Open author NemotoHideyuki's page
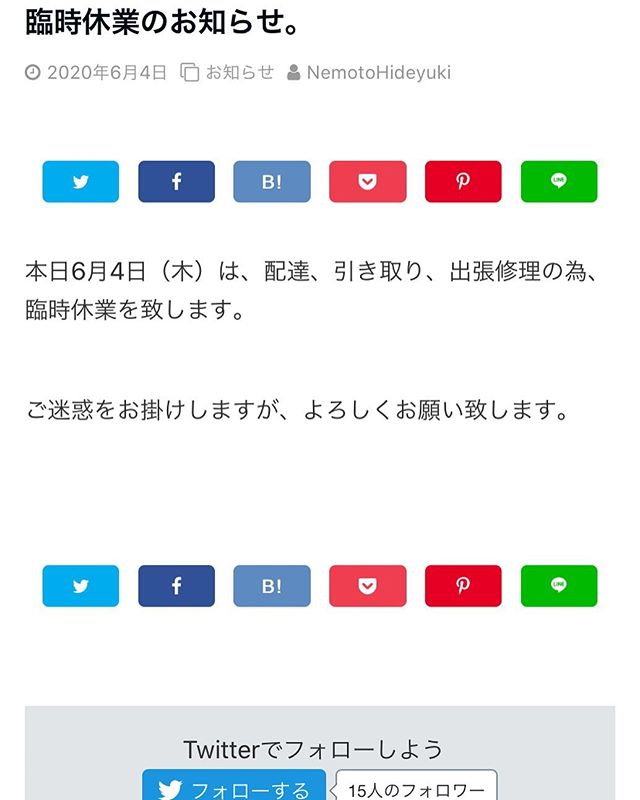Image resolution: width=640 pixels, height=800 pixels. (379, 72)
